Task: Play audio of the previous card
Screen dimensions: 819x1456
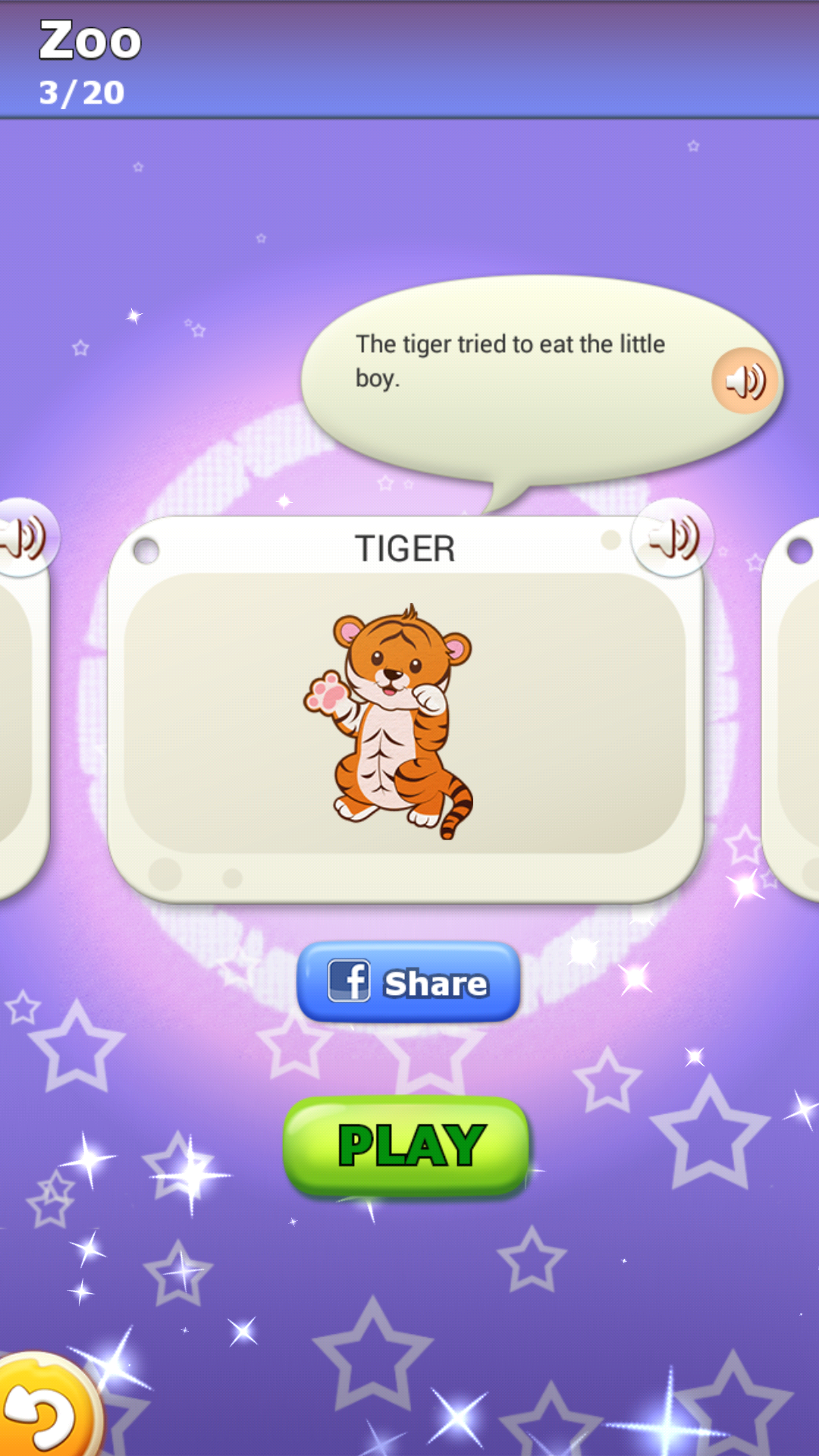Action: pos(24,537)
